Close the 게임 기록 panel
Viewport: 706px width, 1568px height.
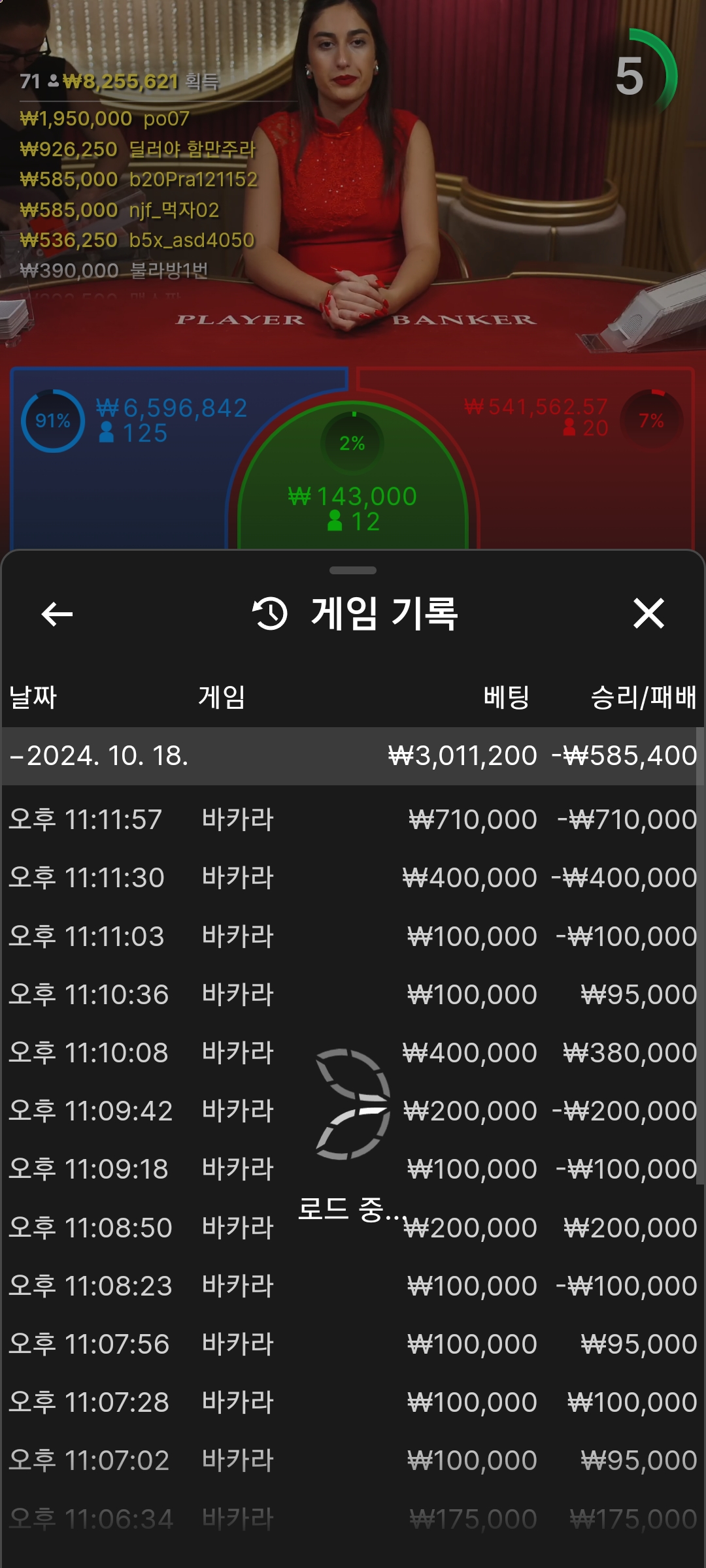[648, 613]
